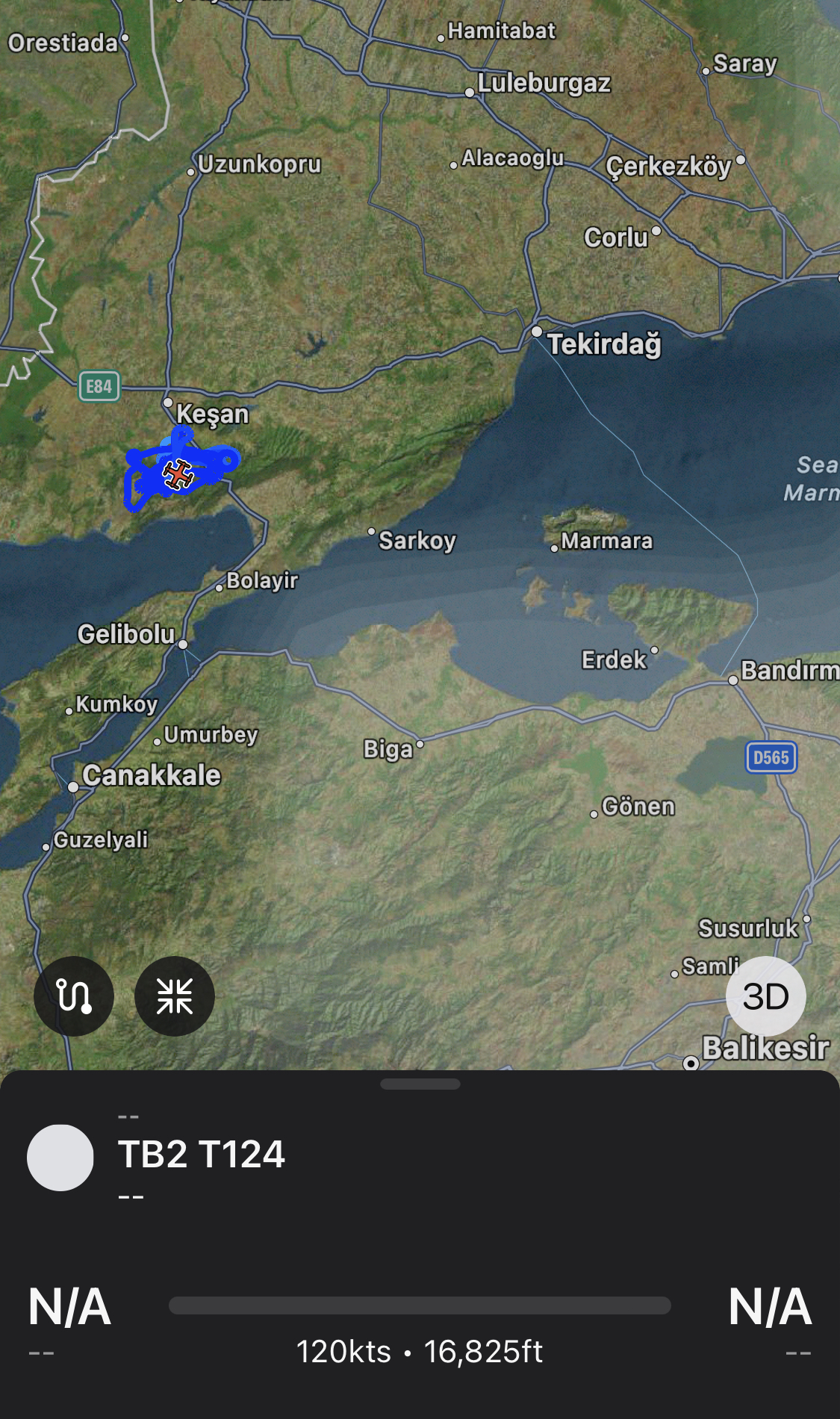Viewport: 840px width, 1419px height.
Task: Open TB2 T124 flight details
Action: click(x=202, y=1155)
